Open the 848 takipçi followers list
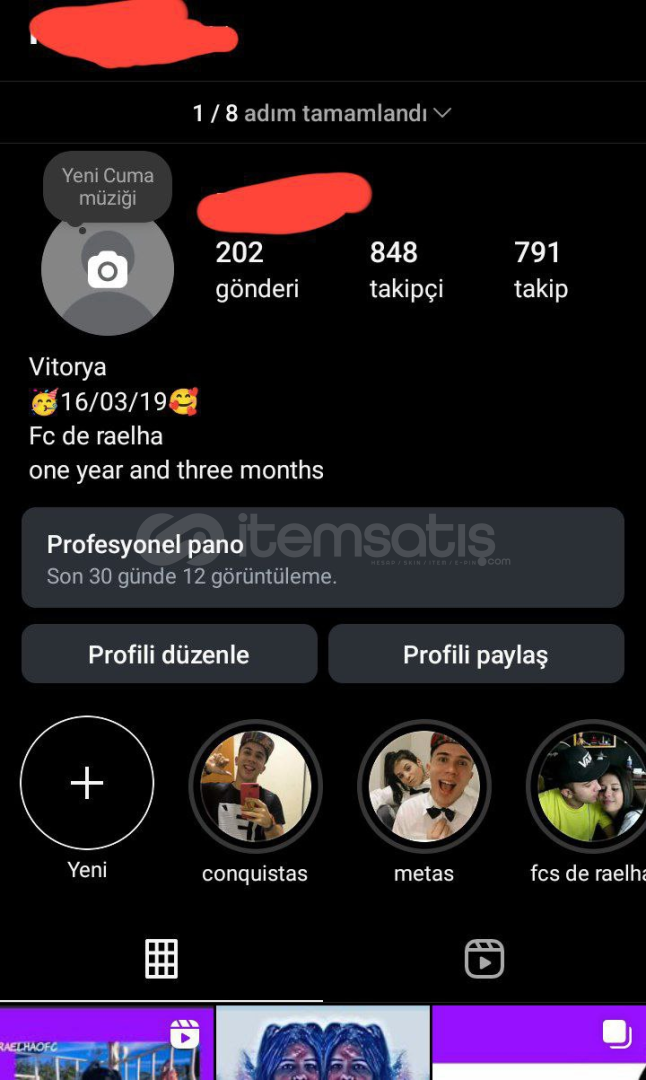Viewport: 646px width, 1080px height. (405, 269)
